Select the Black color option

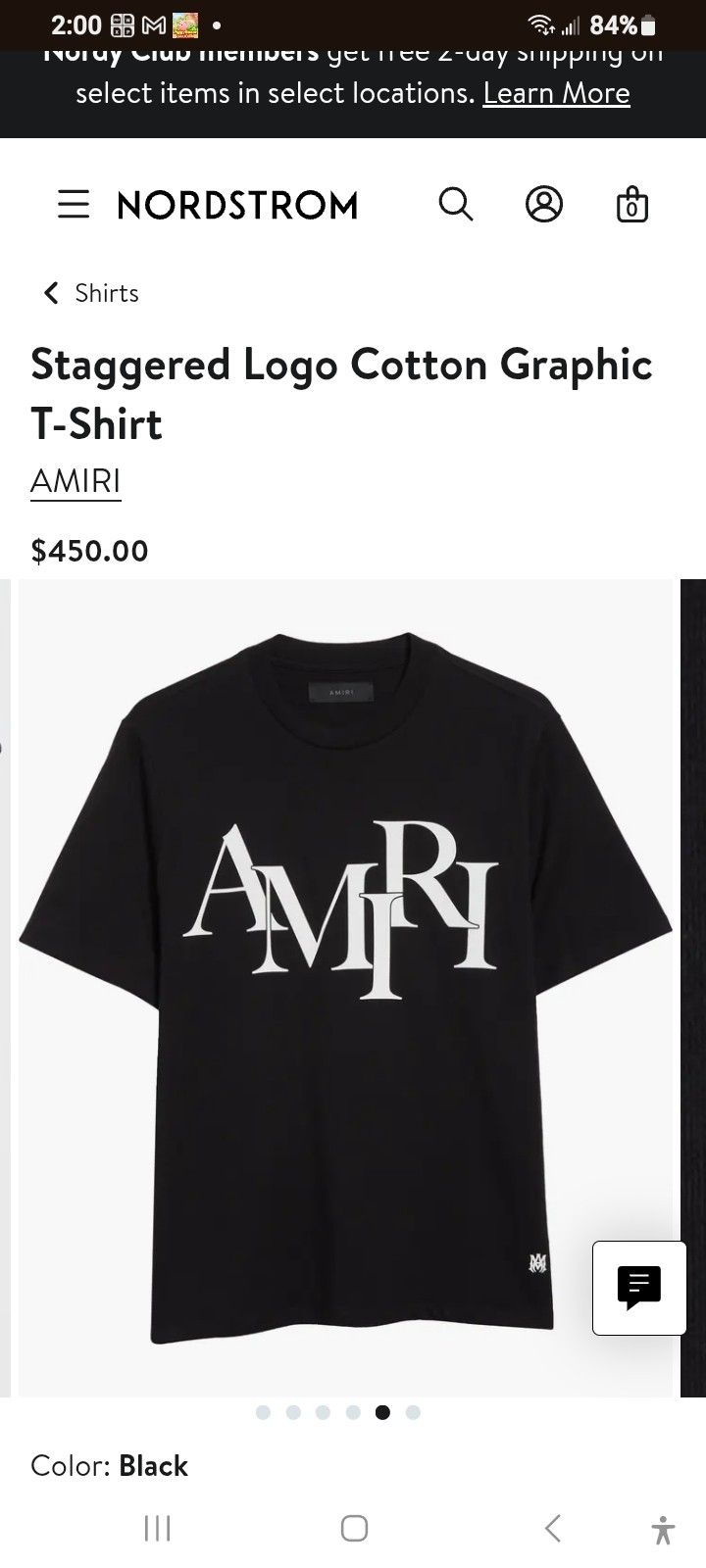click(x=152, y=1466)
